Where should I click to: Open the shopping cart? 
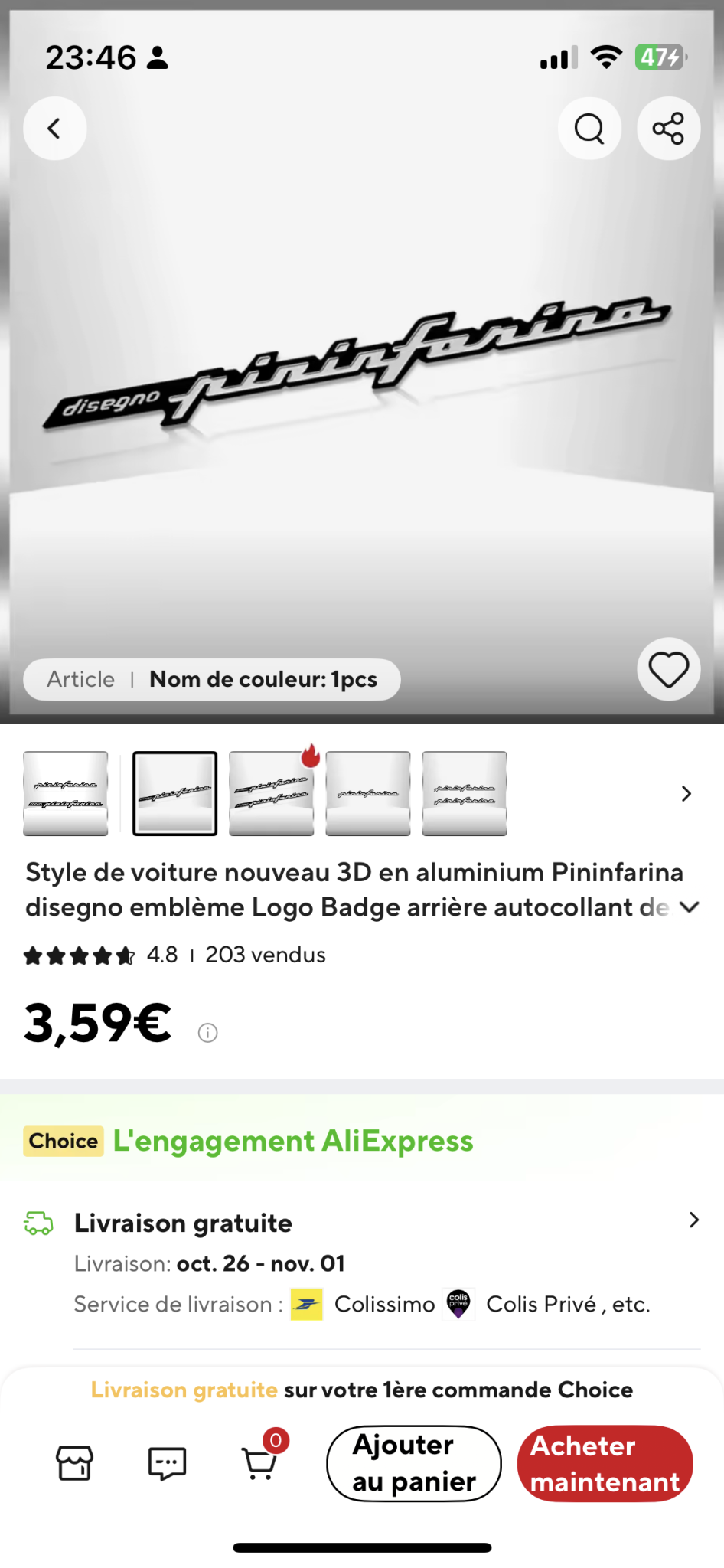click(x=259, y=1463)
